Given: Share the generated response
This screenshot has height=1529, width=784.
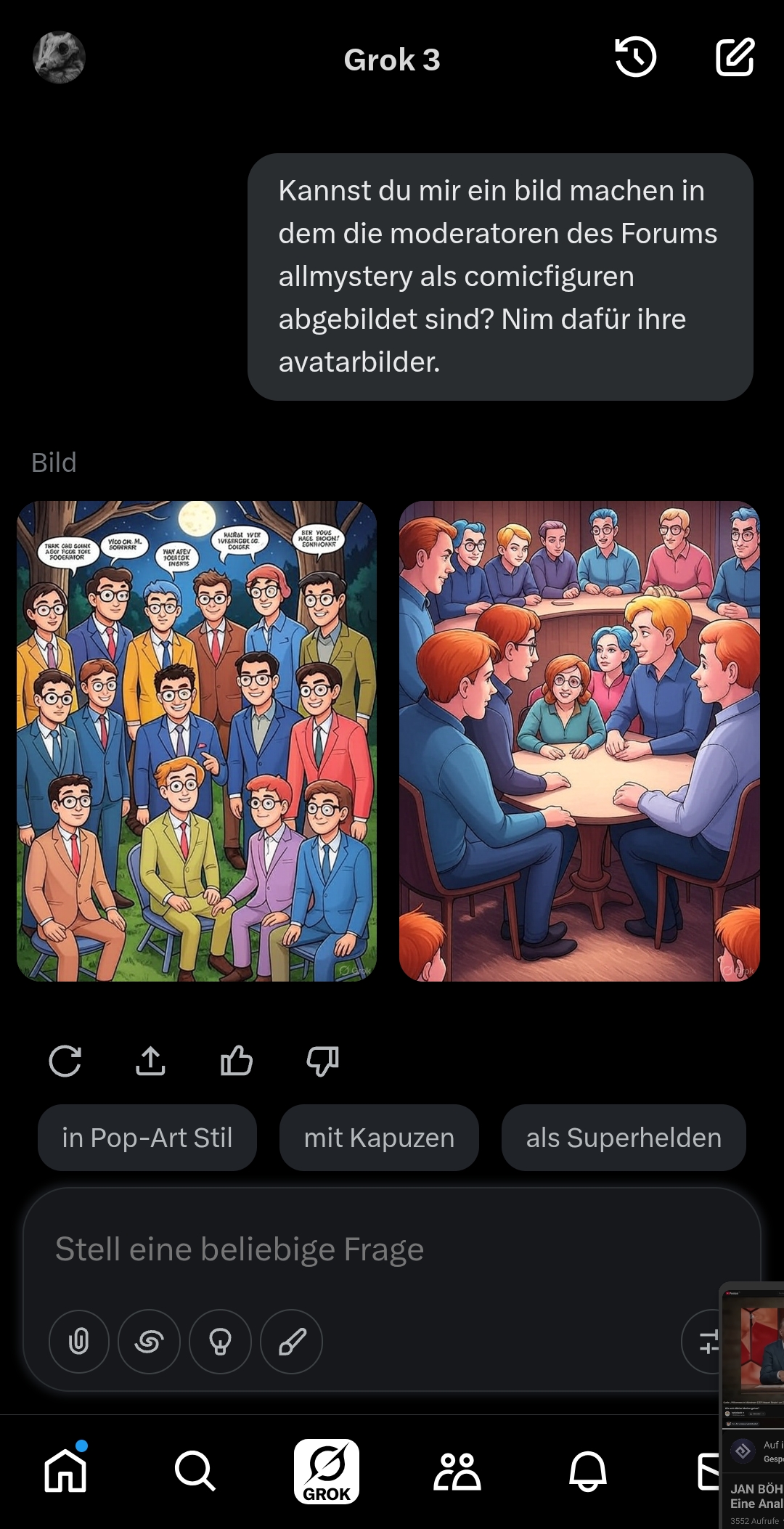Looking at the screenshot, I should (x=150, y=1061).
